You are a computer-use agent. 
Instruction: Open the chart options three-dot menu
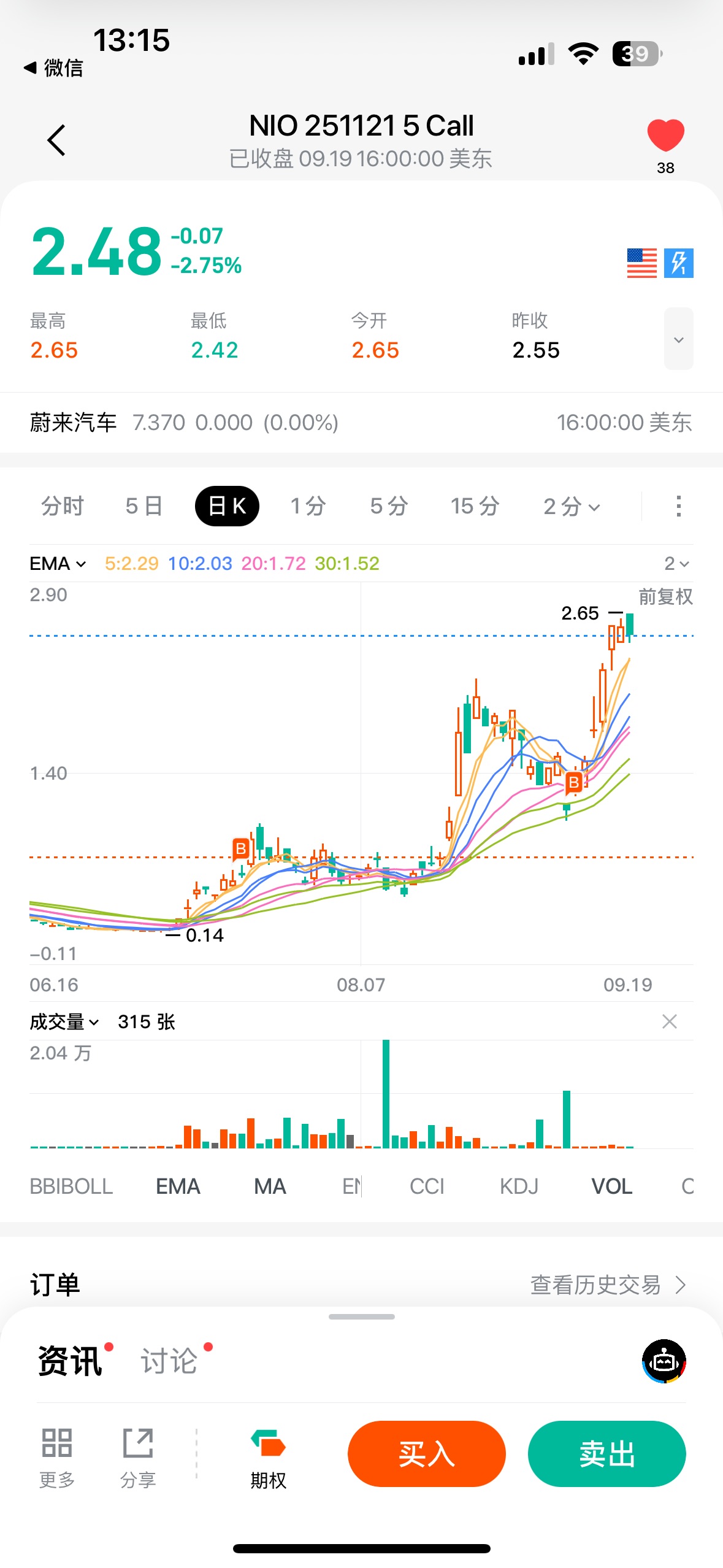pos(678,506)
